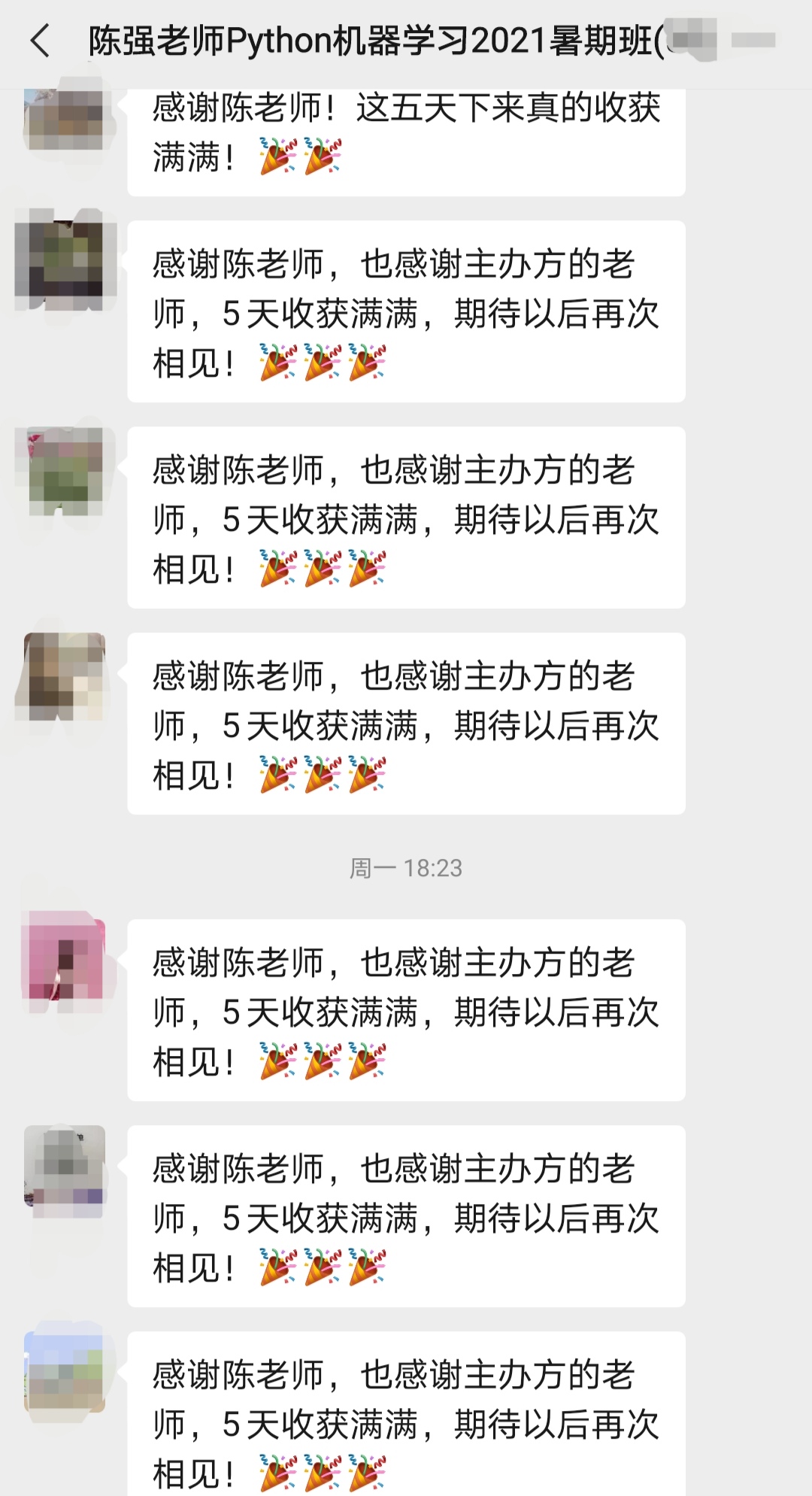Screen dimensions: 812x1496
Task: Go back from the group chat
Action: coord(41,41)
